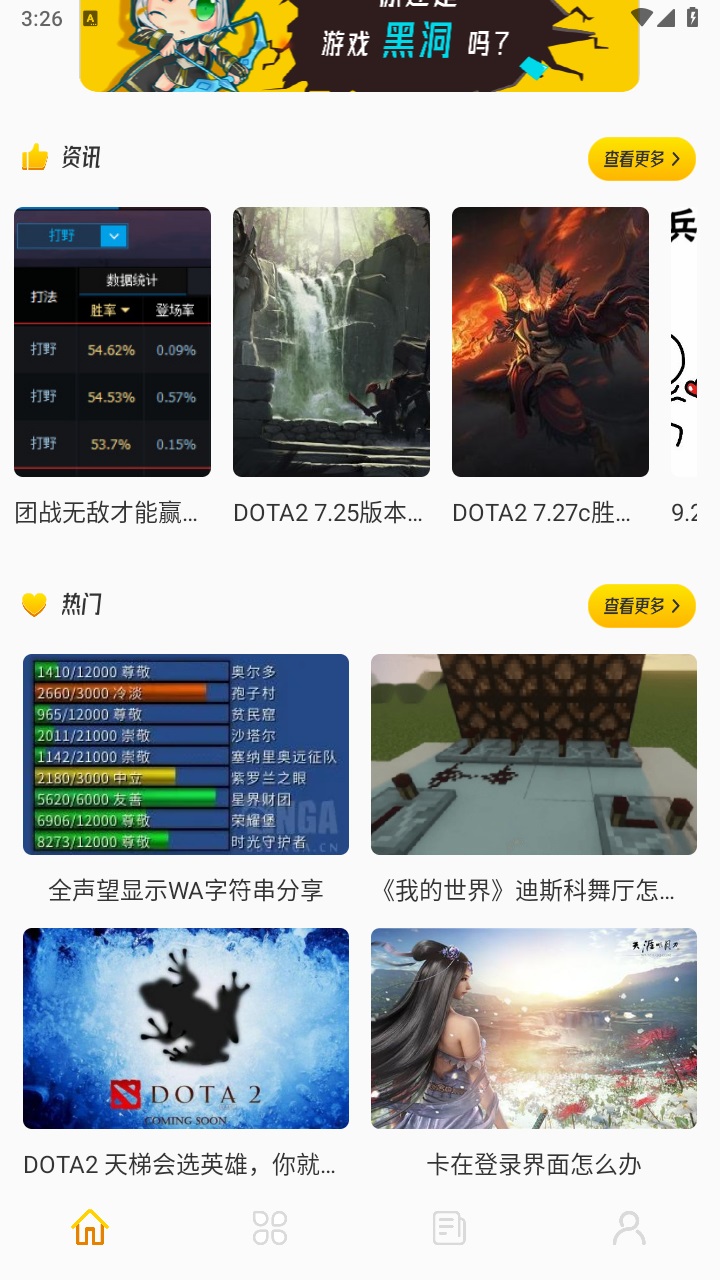This screenshot has height=1280, width=720.
Task: Tap 查看更多 button for the 资讯 section
Action: click(x=641, y=159)
